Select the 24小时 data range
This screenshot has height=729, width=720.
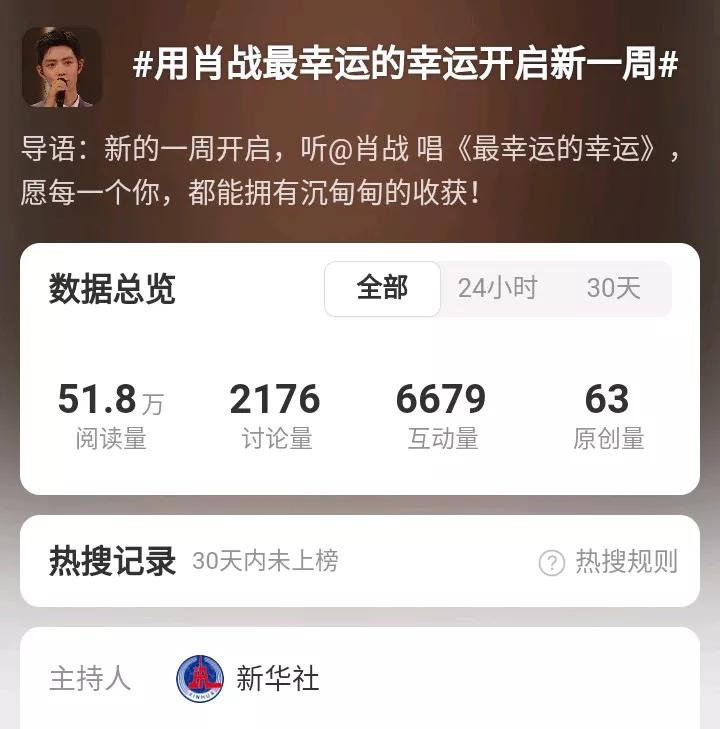[x=497, y=289]
